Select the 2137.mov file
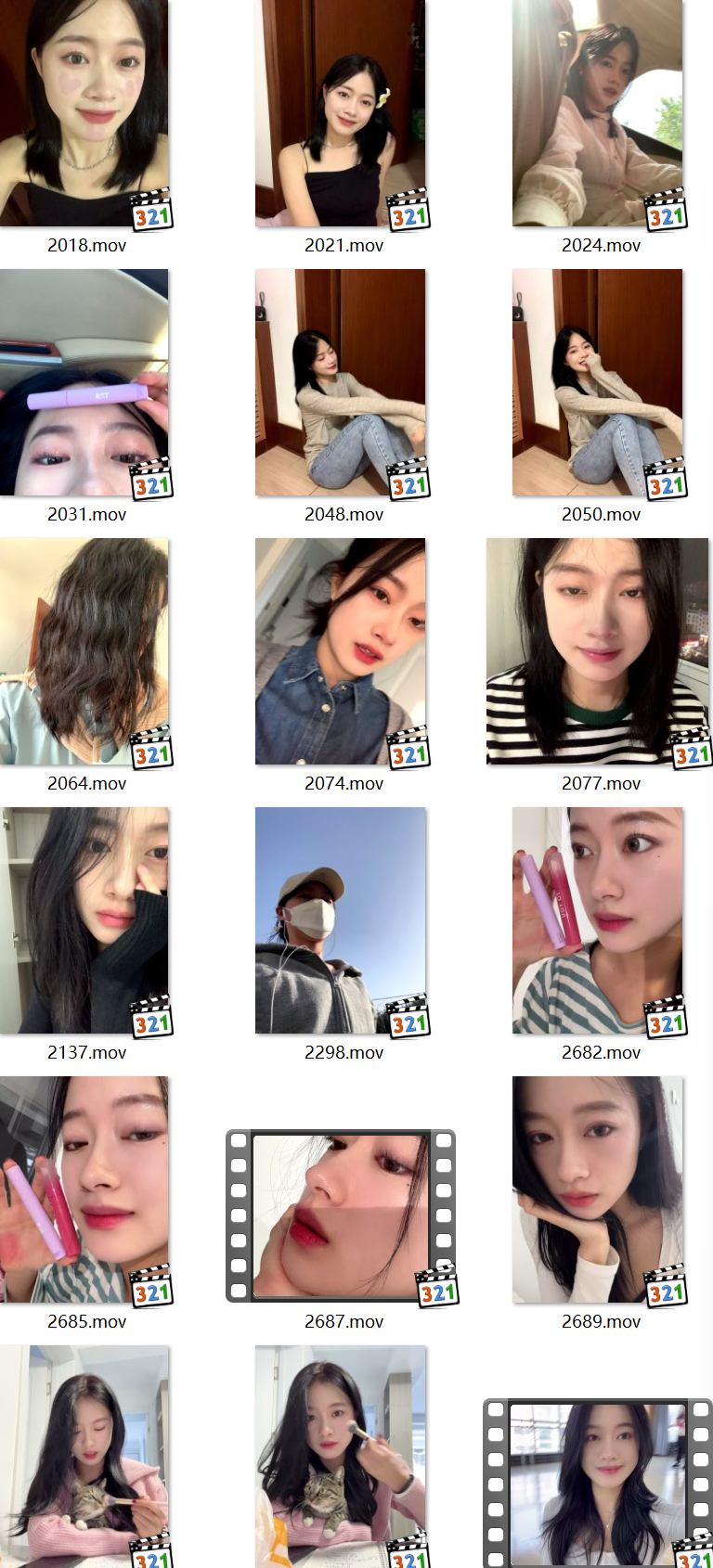Screen dimensions: 713x1568 coord(84,920)
